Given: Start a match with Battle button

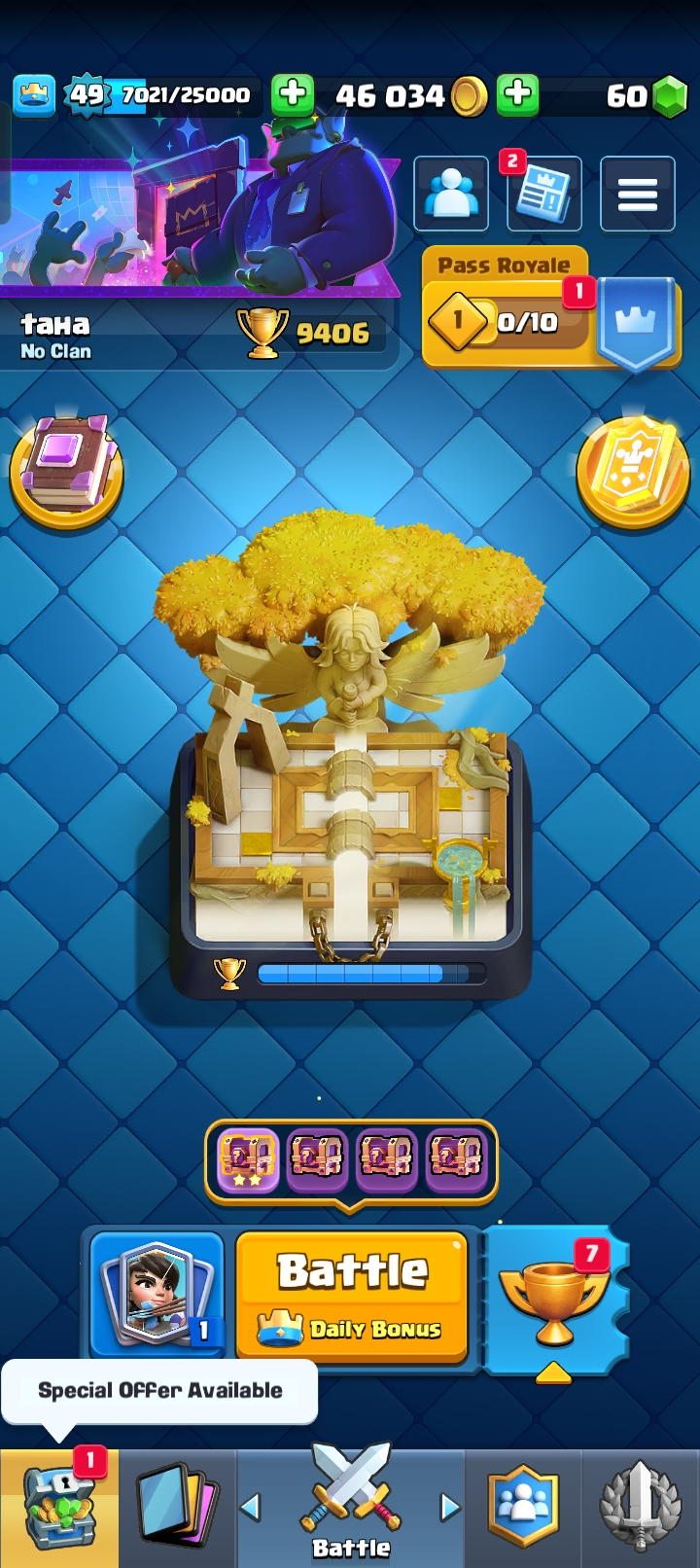Looking at the screenshot, I should click(352, 1294).
